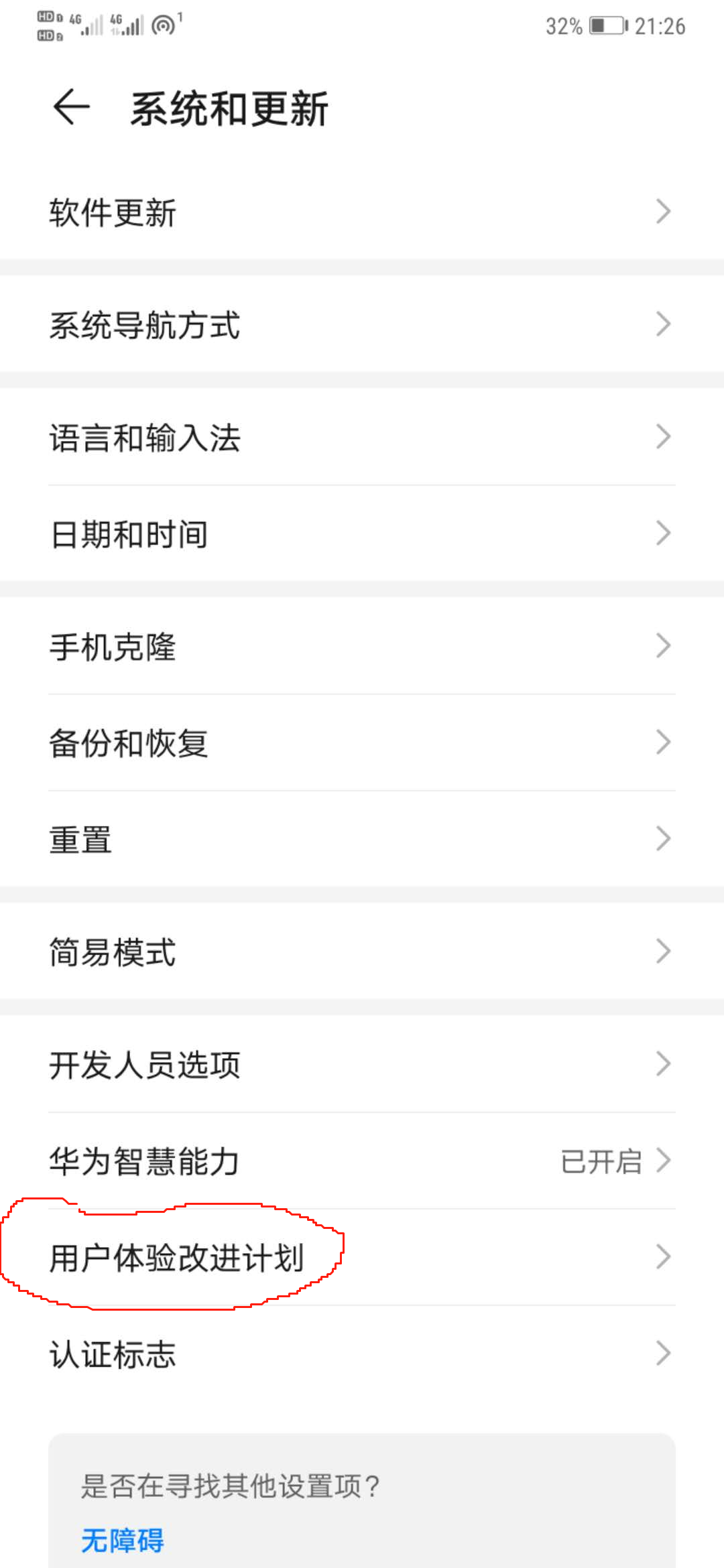Image resolution: width=724 pixels, height=1568 pixels.
Task: Expand 语言和输入法 language settings
Action: [x=662, y=436]
